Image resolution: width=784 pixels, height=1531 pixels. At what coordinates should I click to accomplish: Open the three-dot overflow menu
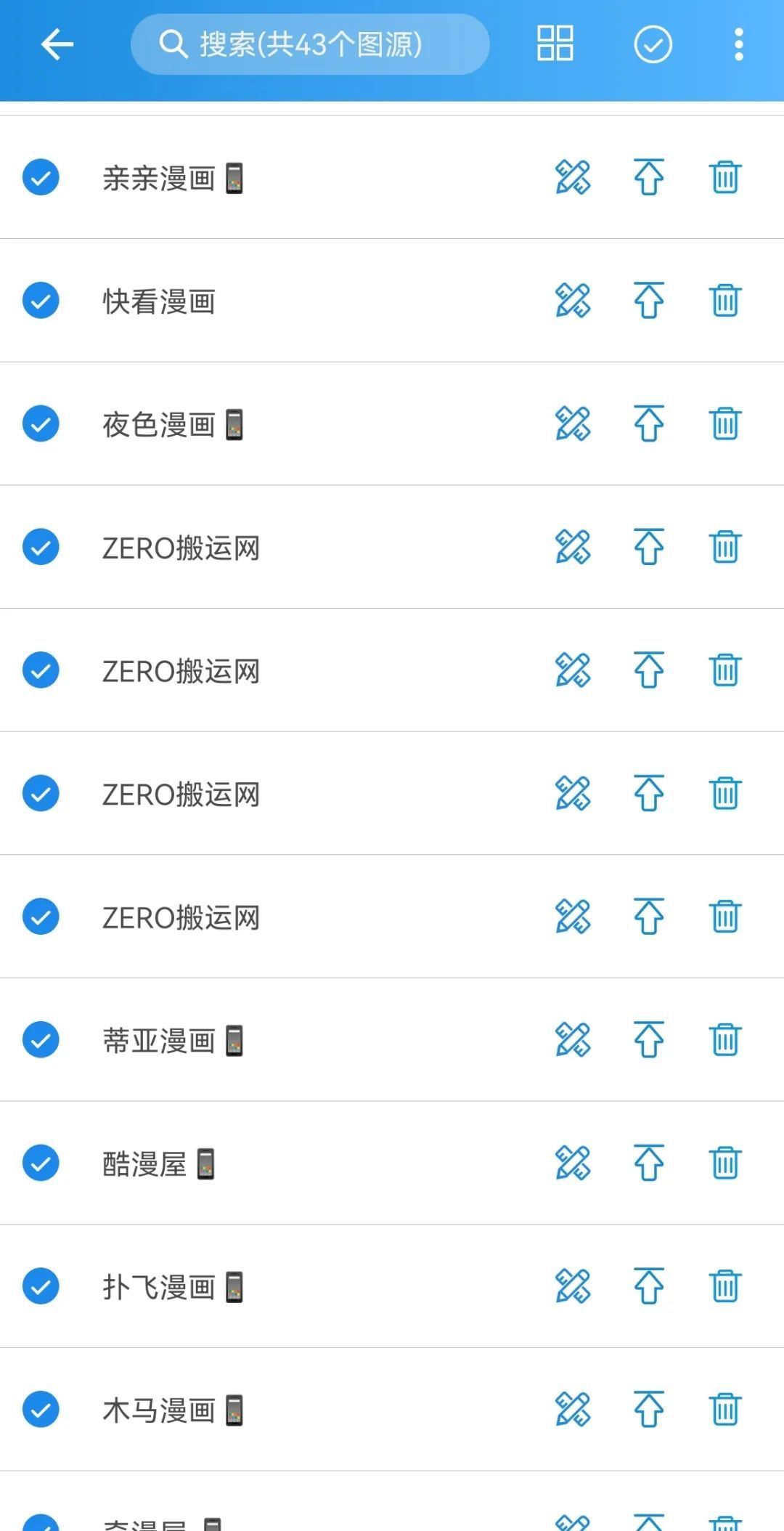pyautogui.click(x=738, y=45)
